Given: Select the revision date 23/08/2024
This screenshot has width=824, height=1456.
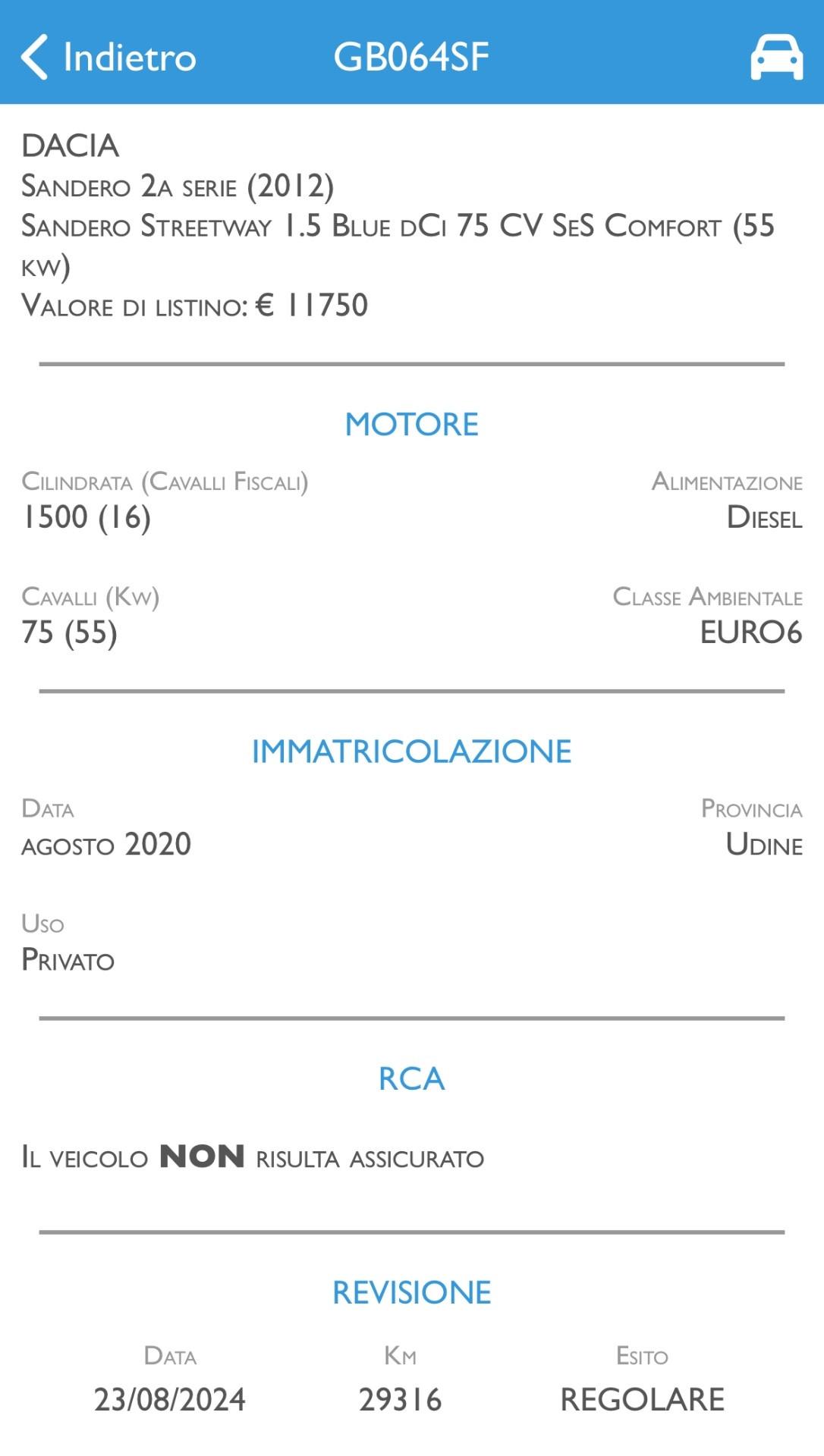Looking at the screenshot, I should click(171, 1399).
